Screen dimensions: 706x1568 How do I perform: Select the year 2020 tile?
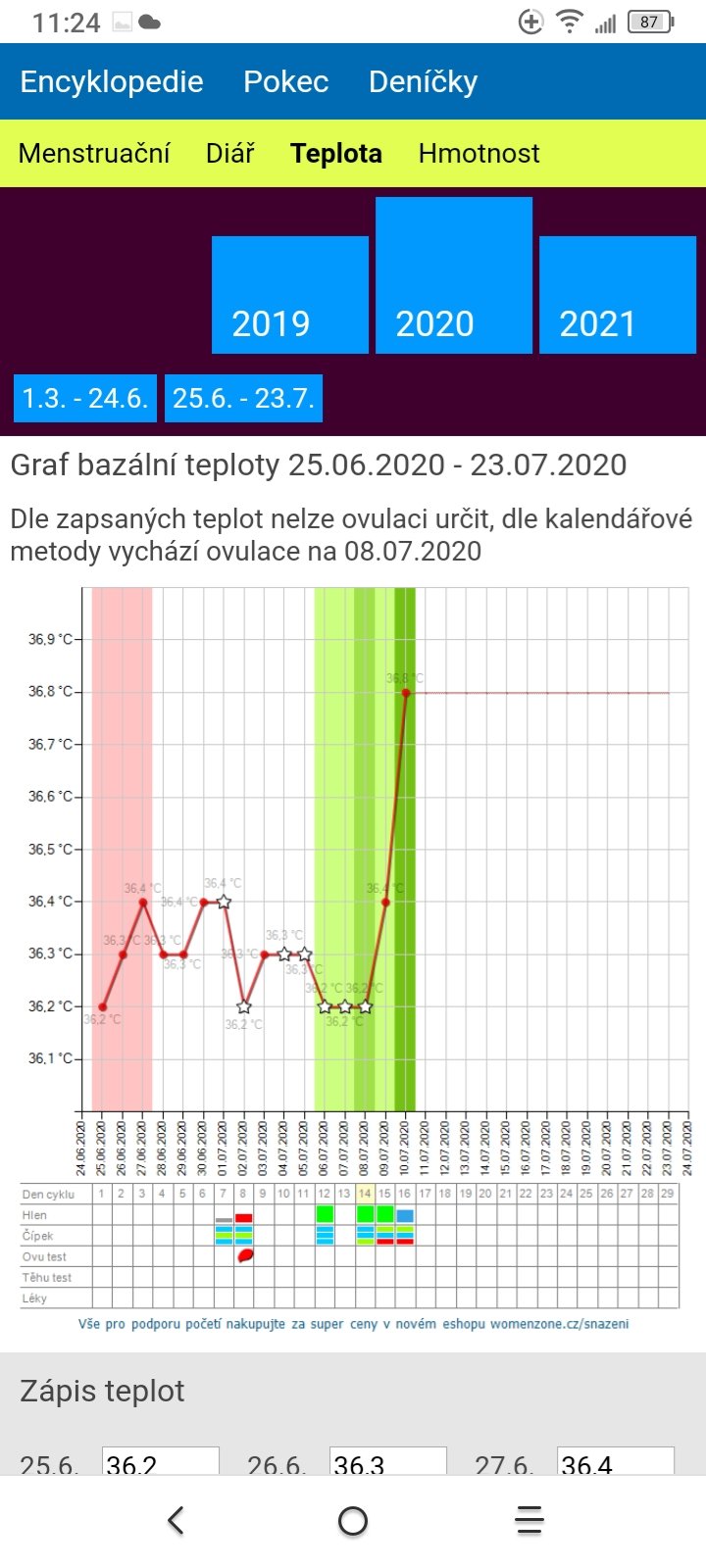pyautogui.click(x=454, y=275)
